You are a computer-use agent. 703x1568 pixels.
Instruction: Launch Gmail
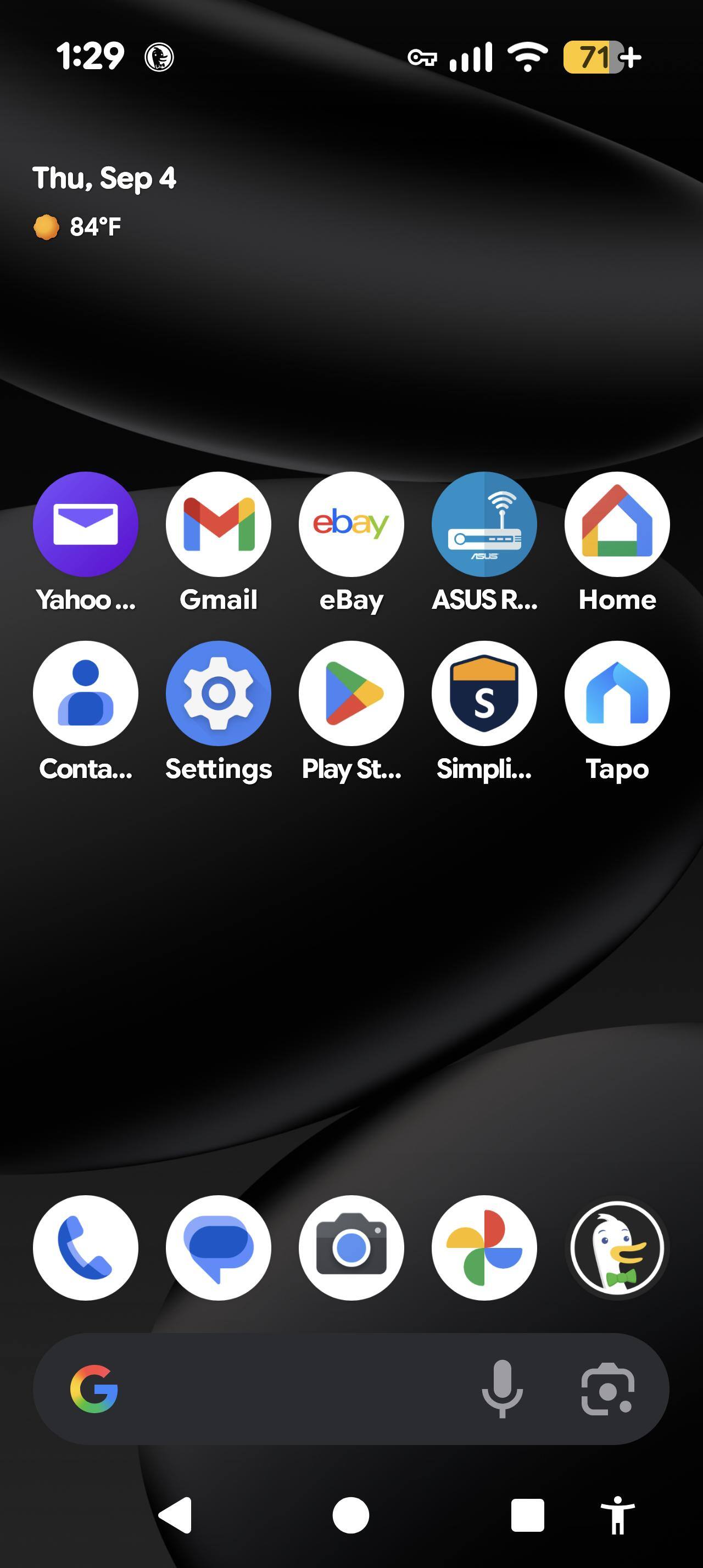point(218,524)
